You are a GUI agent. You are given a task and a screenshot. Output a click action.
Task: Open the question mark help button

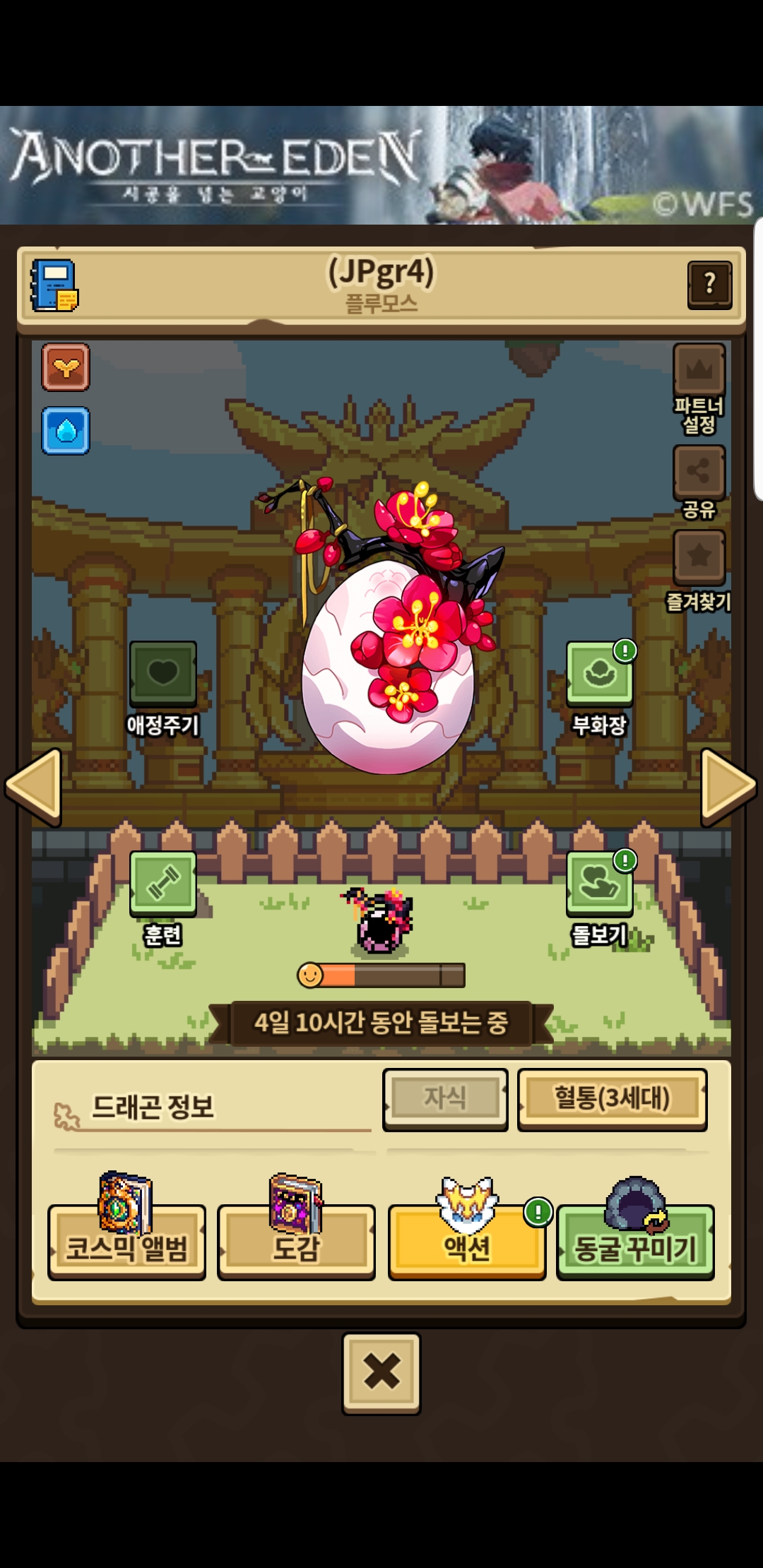tap(709, 285)
